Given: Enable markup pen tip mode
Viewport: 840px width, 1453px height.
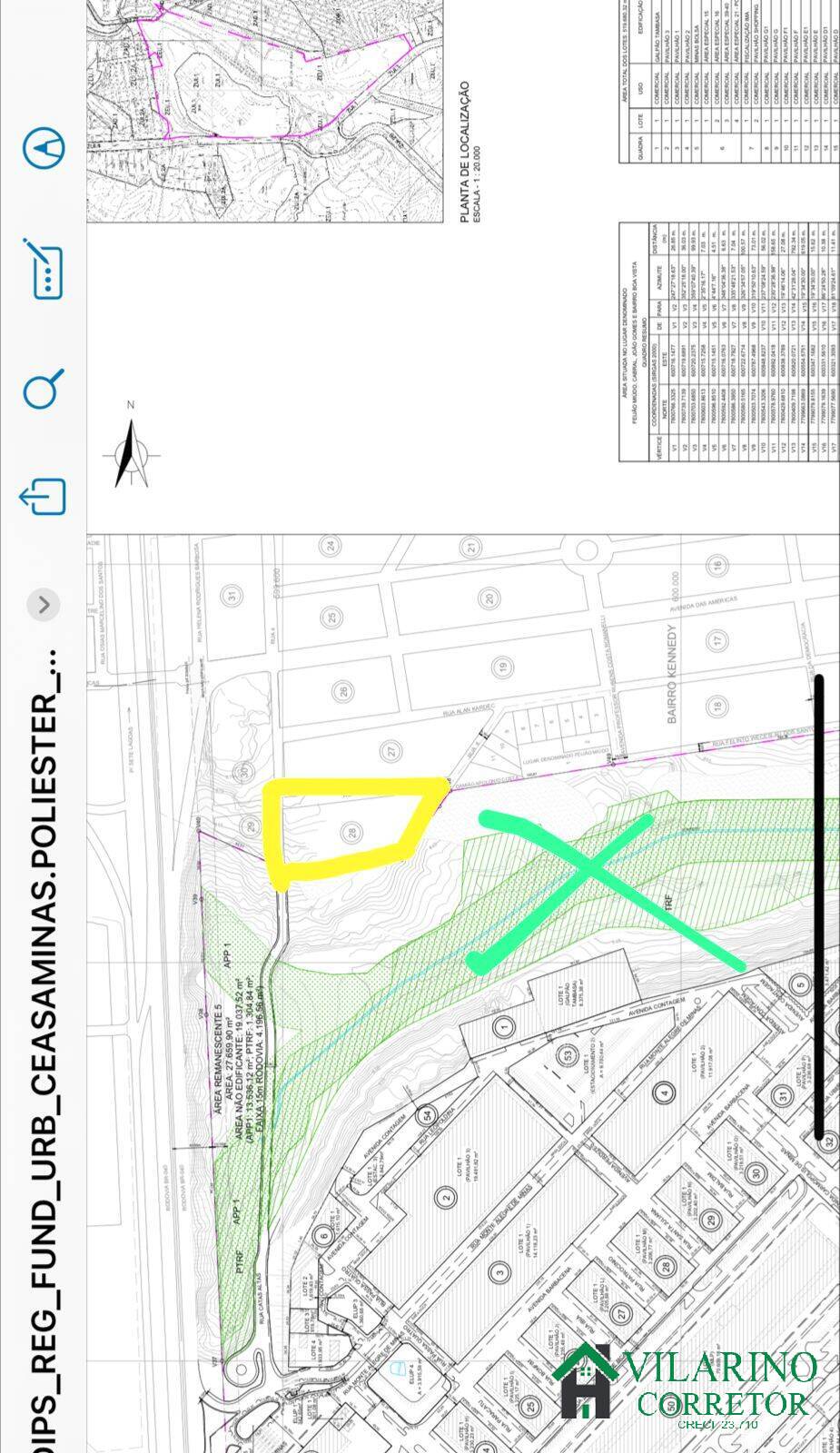Looking at the screenshot, I should tap(44, 148).
